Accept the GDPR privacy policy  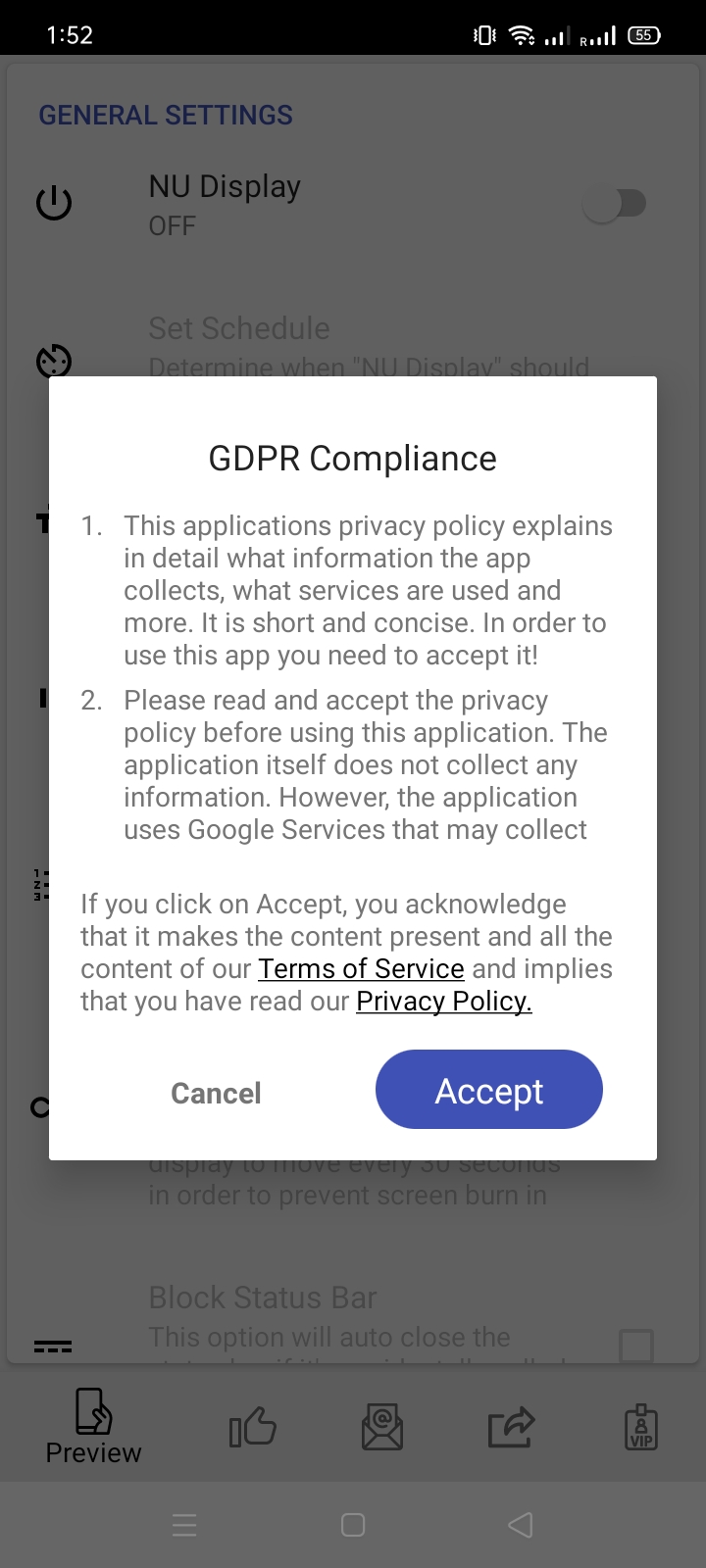pyautogui.click(x=488, y=1090)
